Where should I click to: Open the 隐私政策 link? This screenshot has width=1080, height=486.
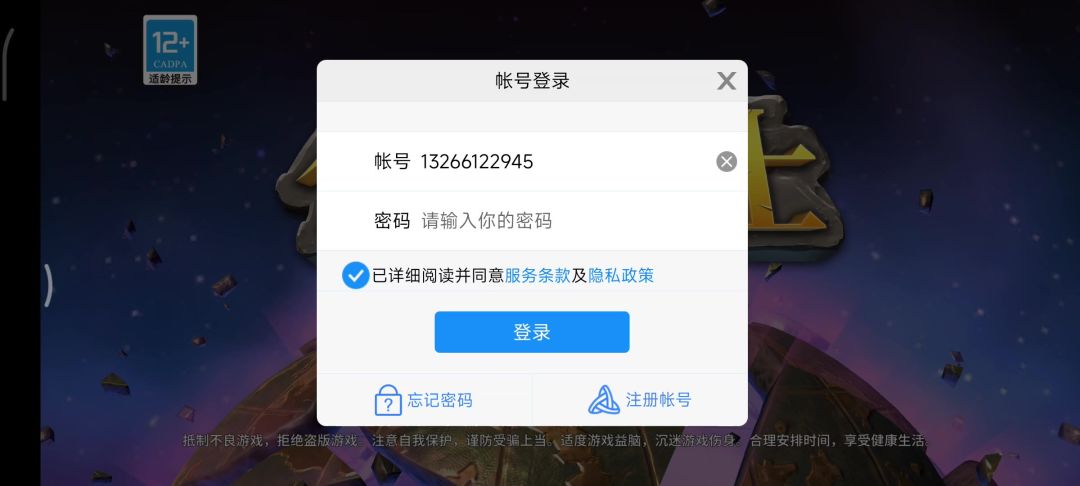(x=621, y=276)
